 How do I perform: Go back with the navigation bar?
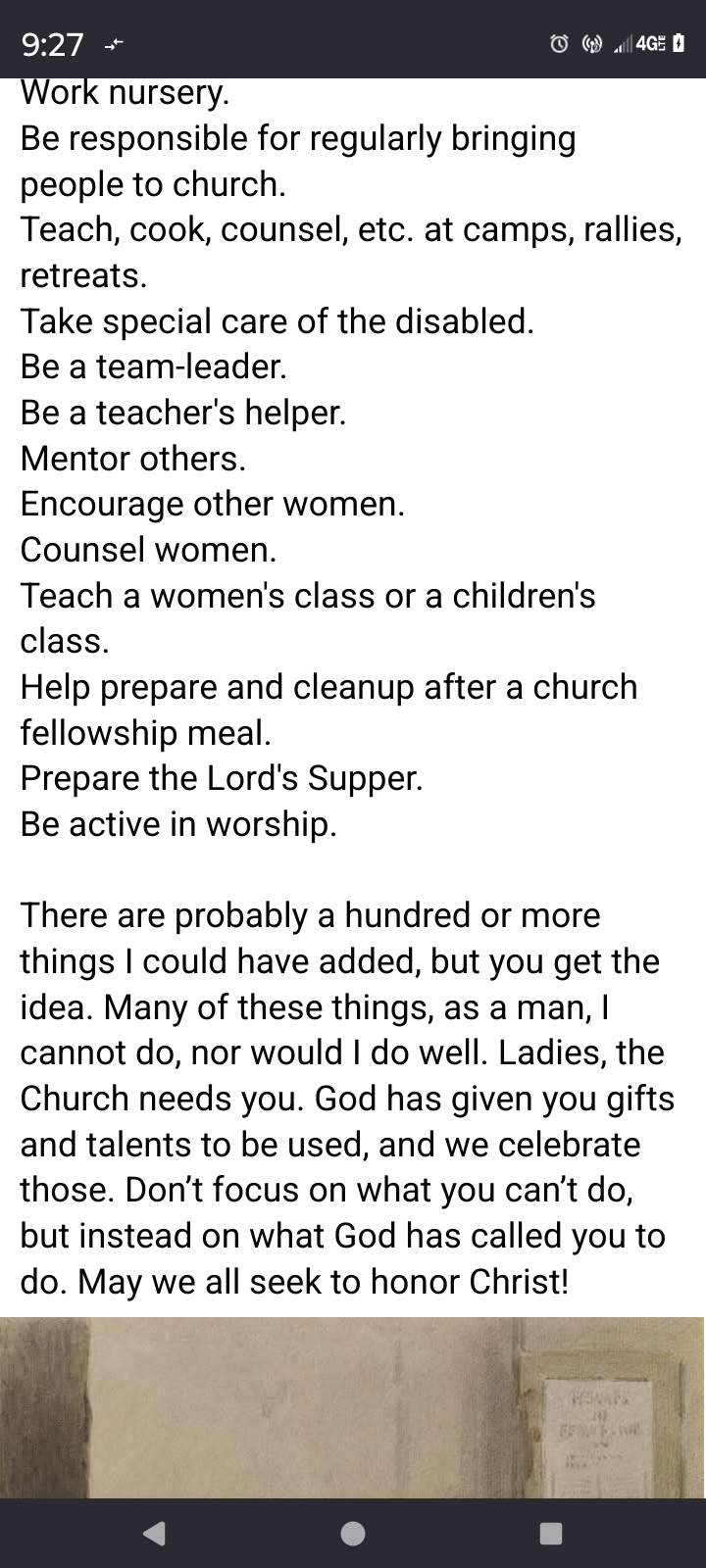coord(154,1534)
